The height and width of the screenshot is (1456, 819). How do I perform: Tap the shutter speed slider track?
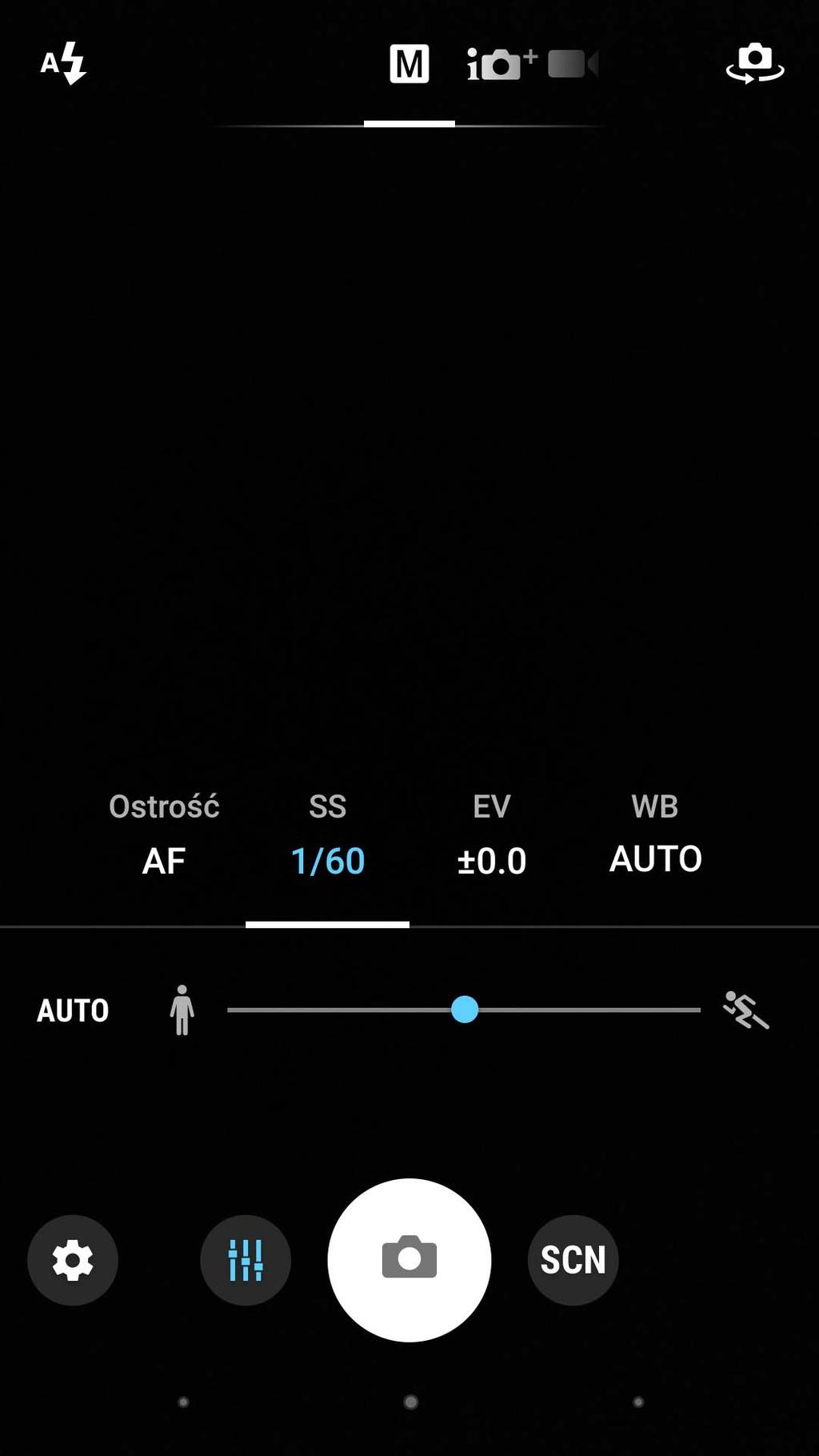click(x=464, y=1010)
